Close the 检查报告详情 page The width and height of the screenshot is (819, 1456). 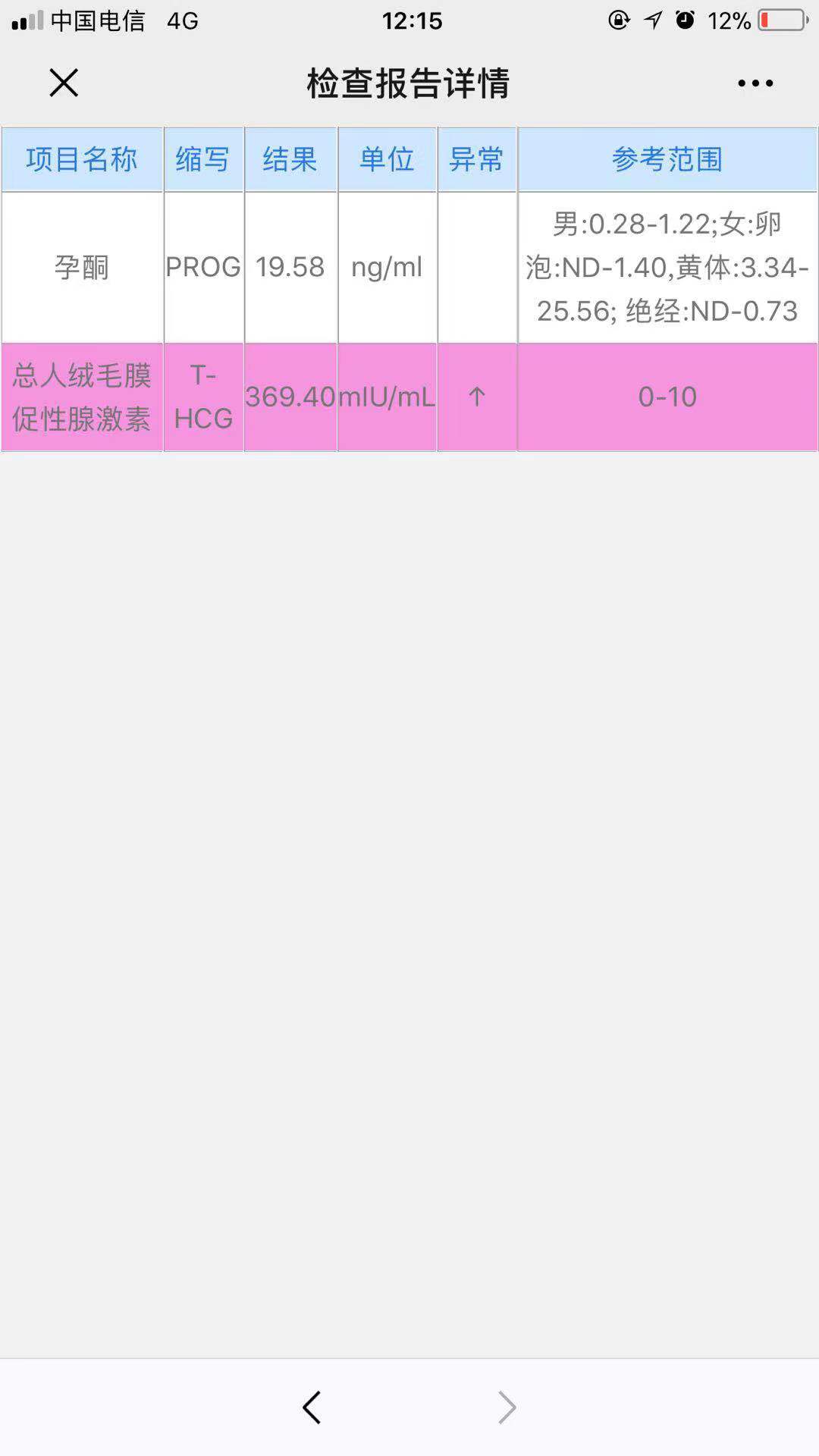click(64, 83)
